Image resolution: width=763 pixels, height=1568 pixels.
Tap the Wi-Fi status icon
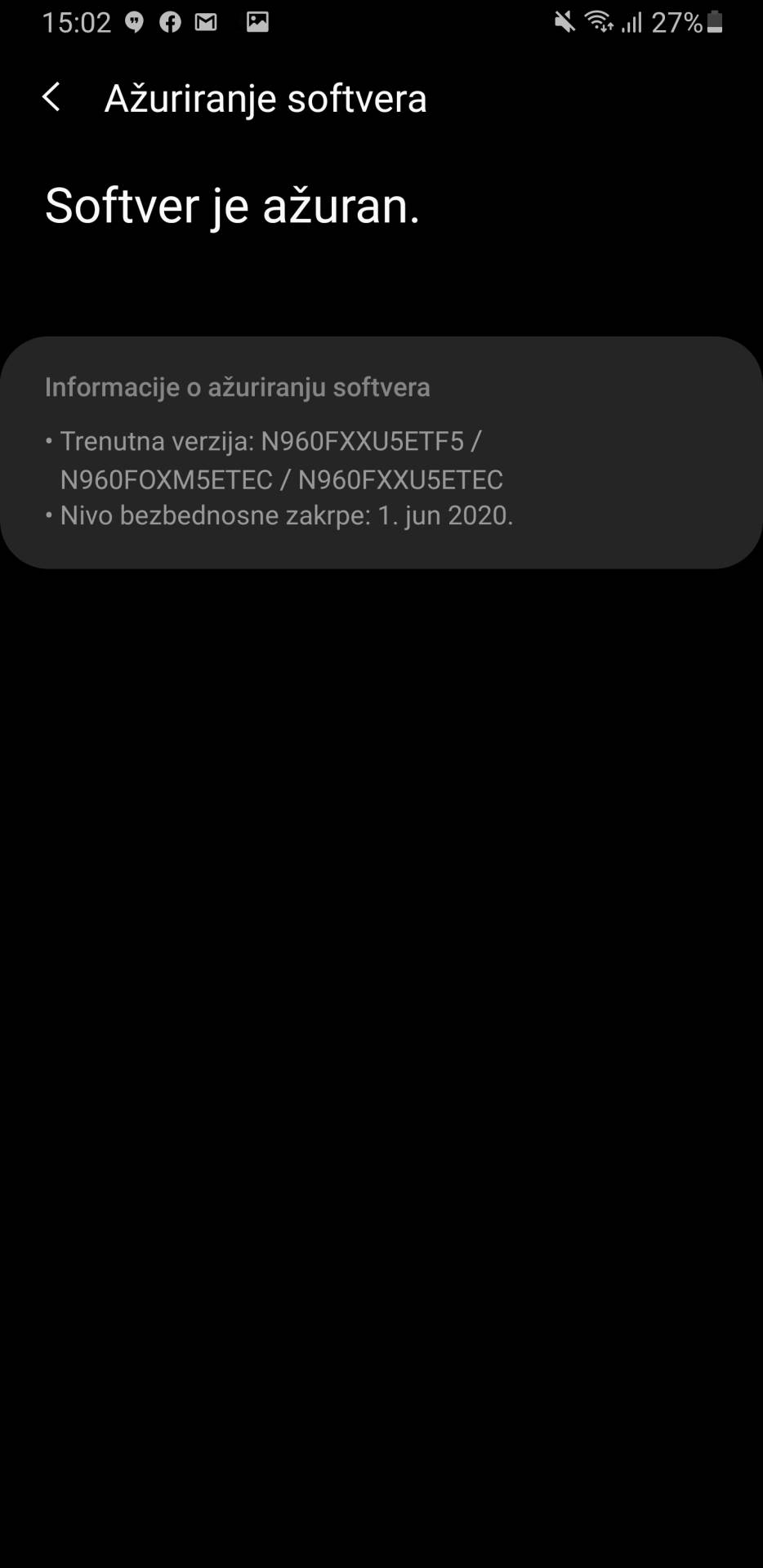pos(597,22)
